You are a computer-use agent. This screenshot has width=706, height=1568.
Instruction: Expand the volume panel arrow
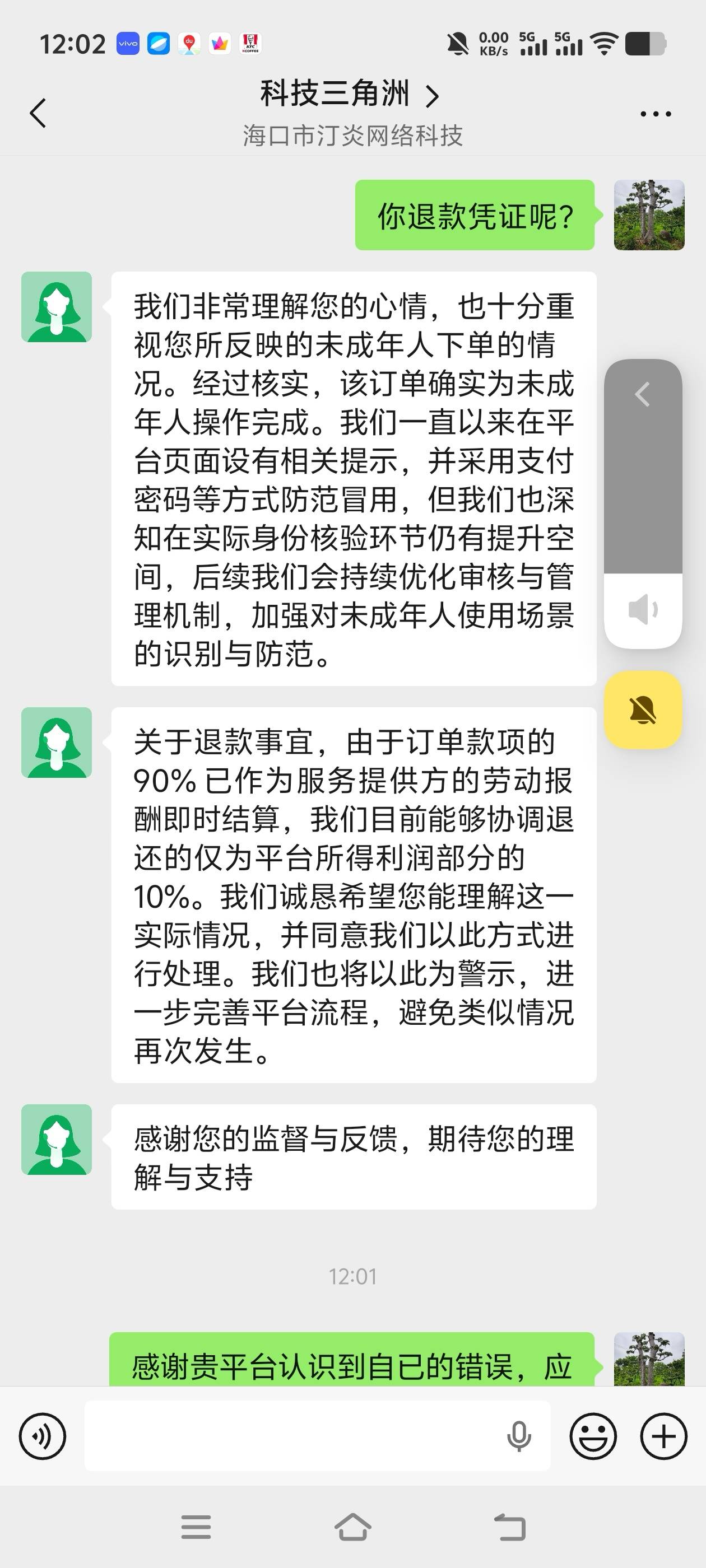point(642,394)
